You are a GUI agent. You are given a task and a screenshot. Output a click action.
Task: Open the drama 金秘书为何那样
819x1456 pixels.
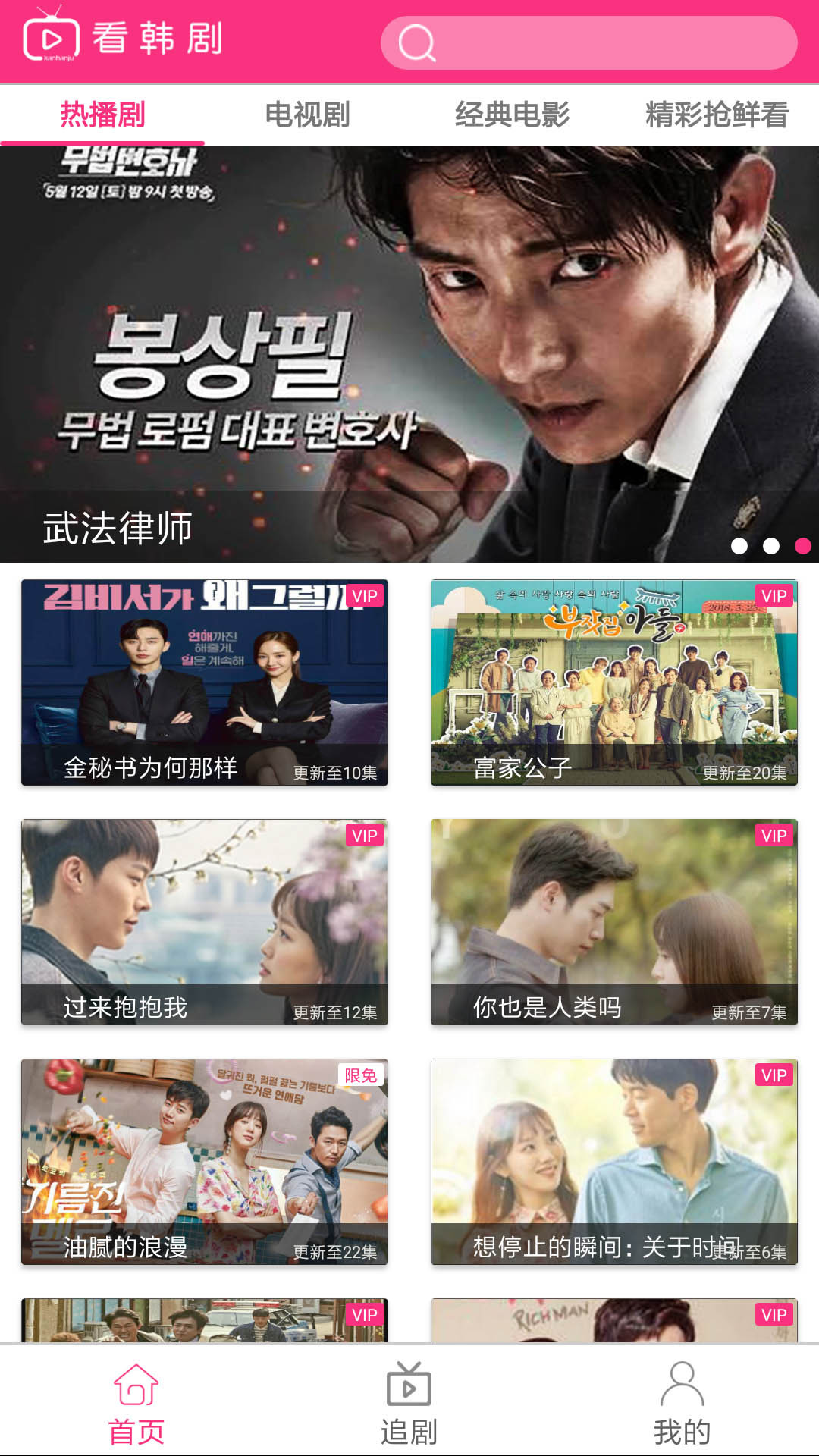click(x=205, y=682)
